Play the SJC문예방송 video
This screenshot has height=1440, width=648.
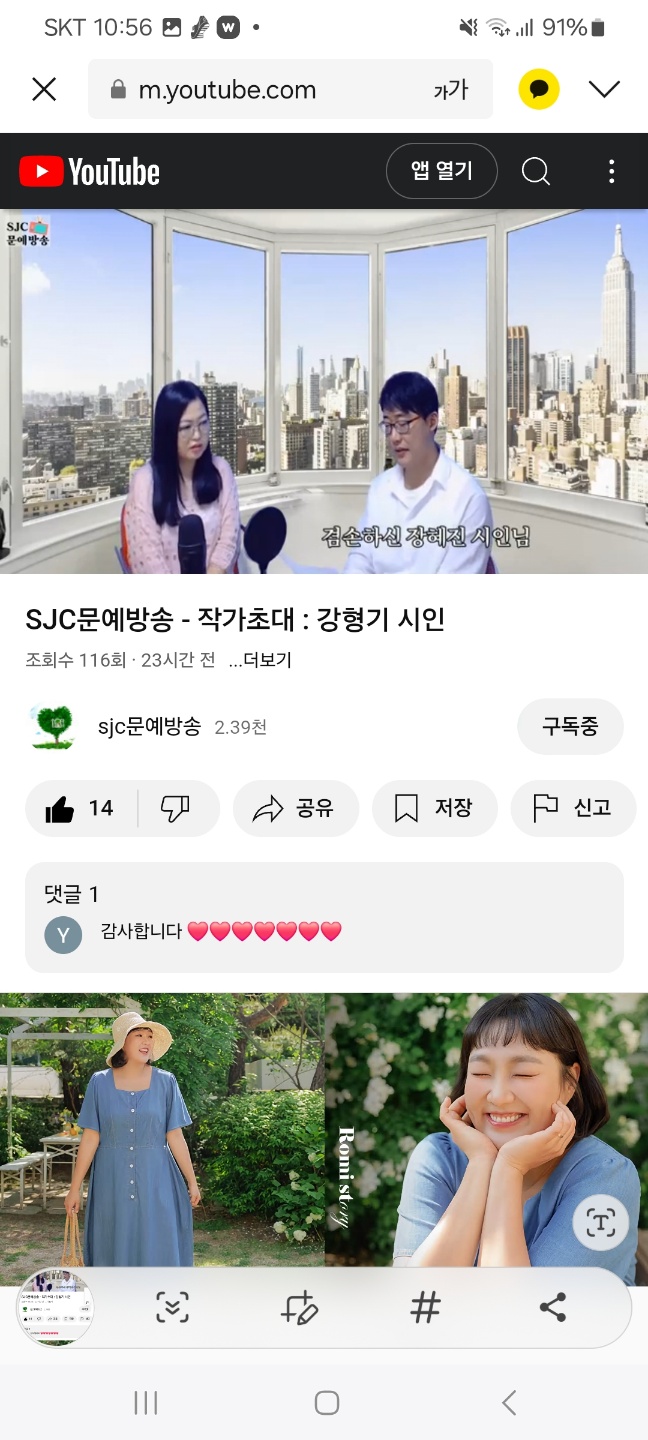click(324, 390)
